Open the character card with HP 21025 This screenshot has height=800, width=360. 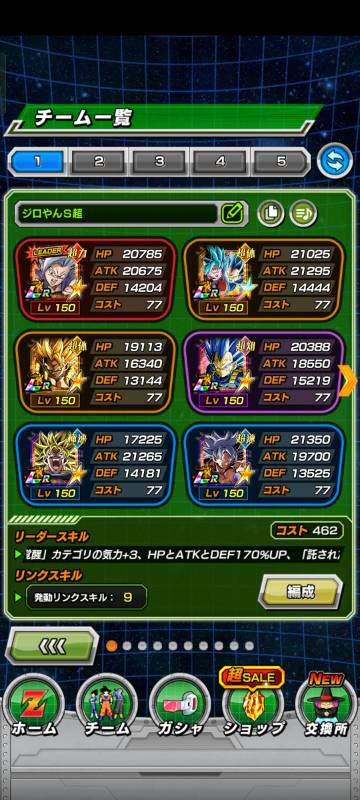coord(264,279)
